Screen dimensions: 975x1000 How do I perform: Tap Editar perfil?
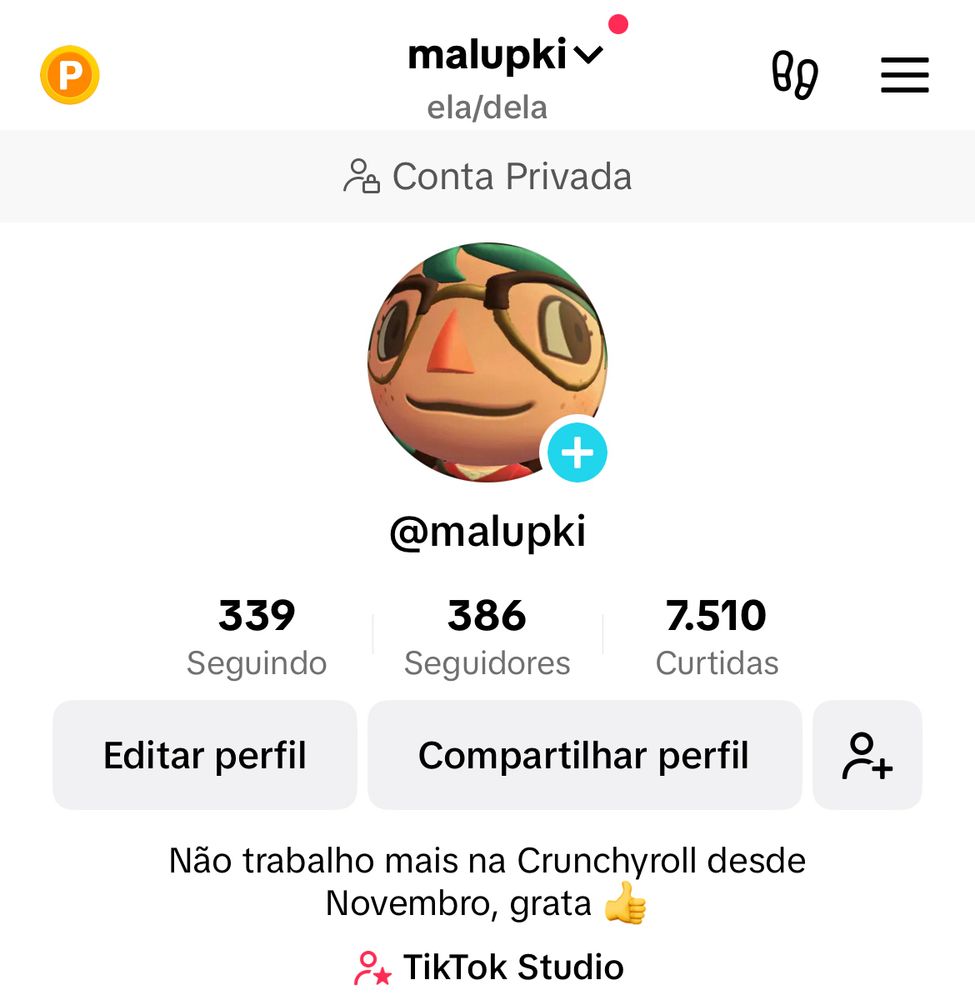pos(205,755)
